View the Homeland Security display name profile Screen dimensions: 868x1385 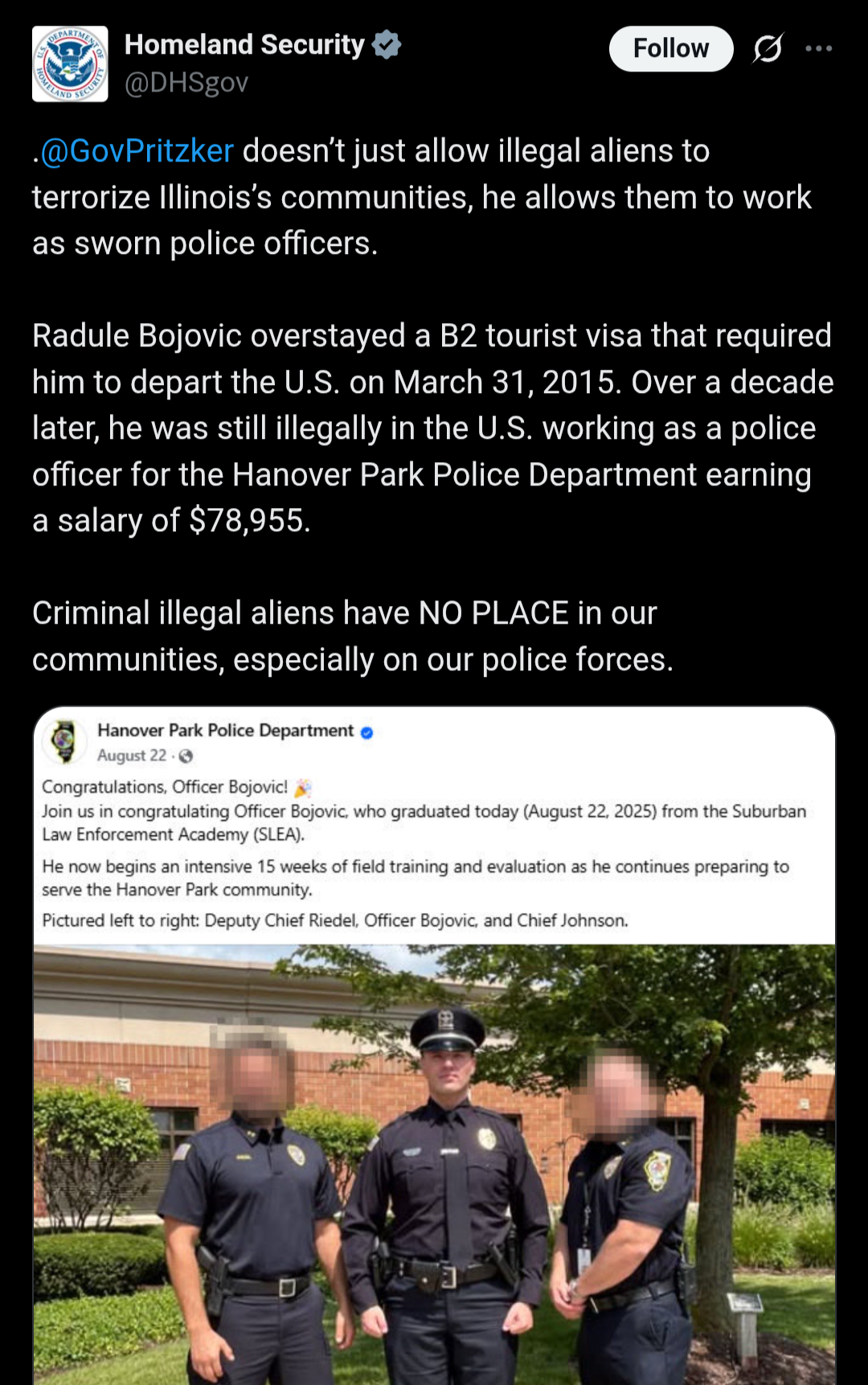pyautogui.click(x=244, y=45)
